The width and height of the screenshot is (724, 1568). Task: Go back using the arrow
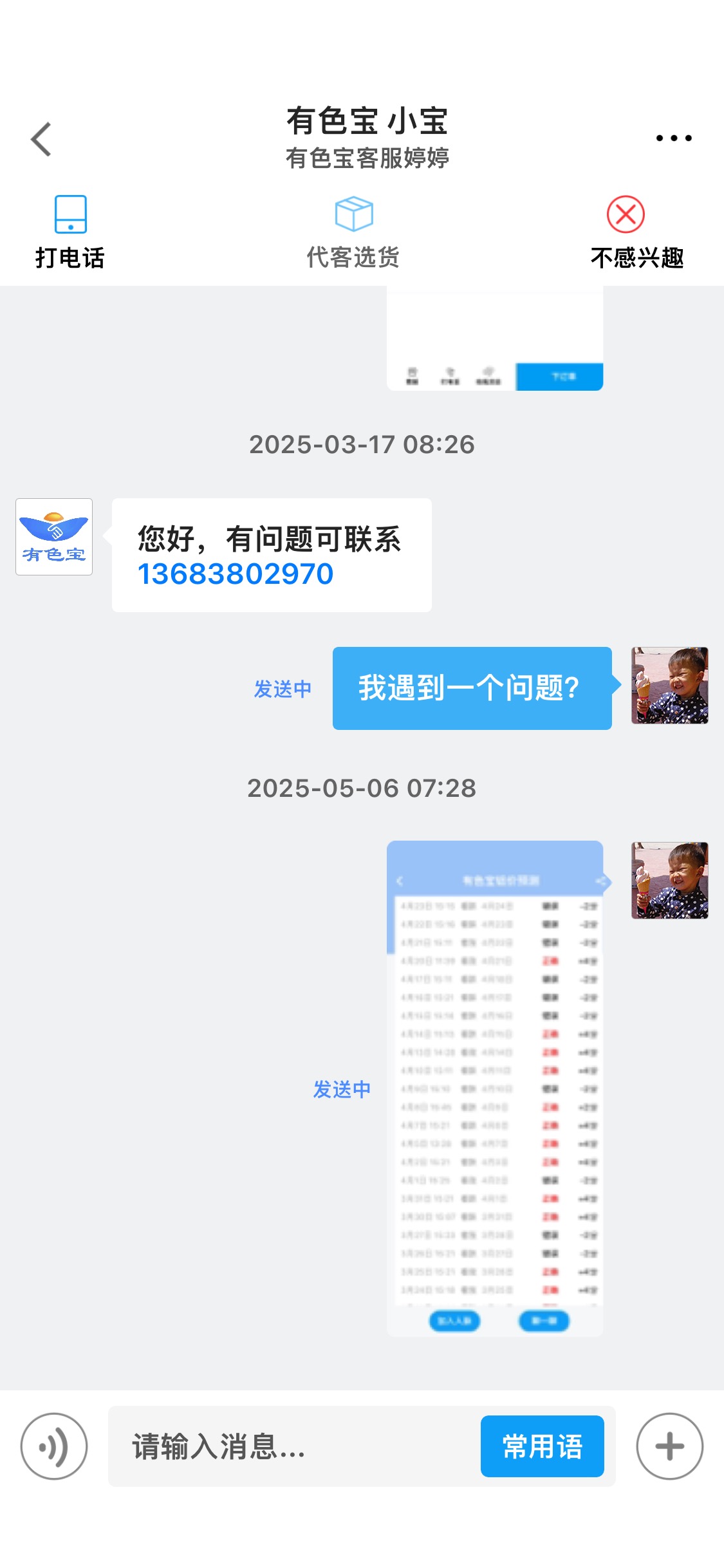[41, 138]
